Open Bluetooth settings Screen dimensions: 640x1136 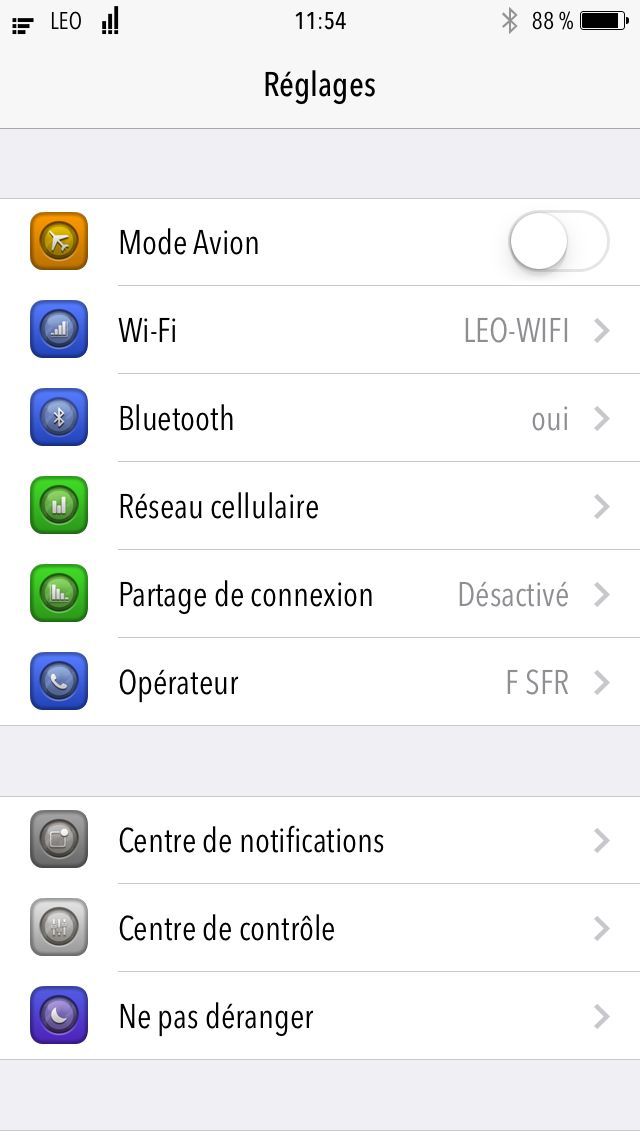coord(320,418)
